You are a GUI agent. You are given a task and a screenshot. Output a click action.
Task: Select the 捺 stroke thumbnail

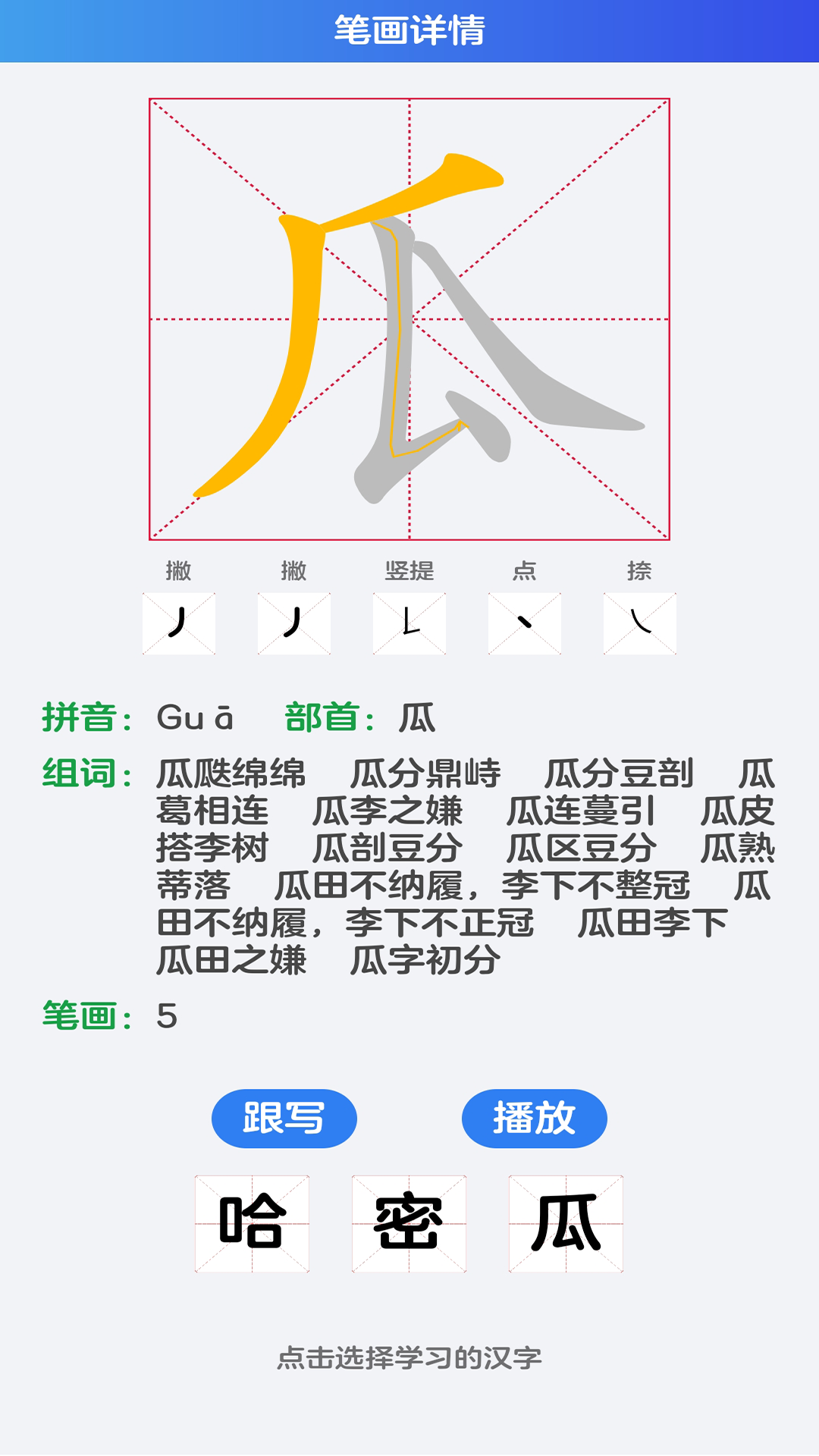tap(641, 622)
